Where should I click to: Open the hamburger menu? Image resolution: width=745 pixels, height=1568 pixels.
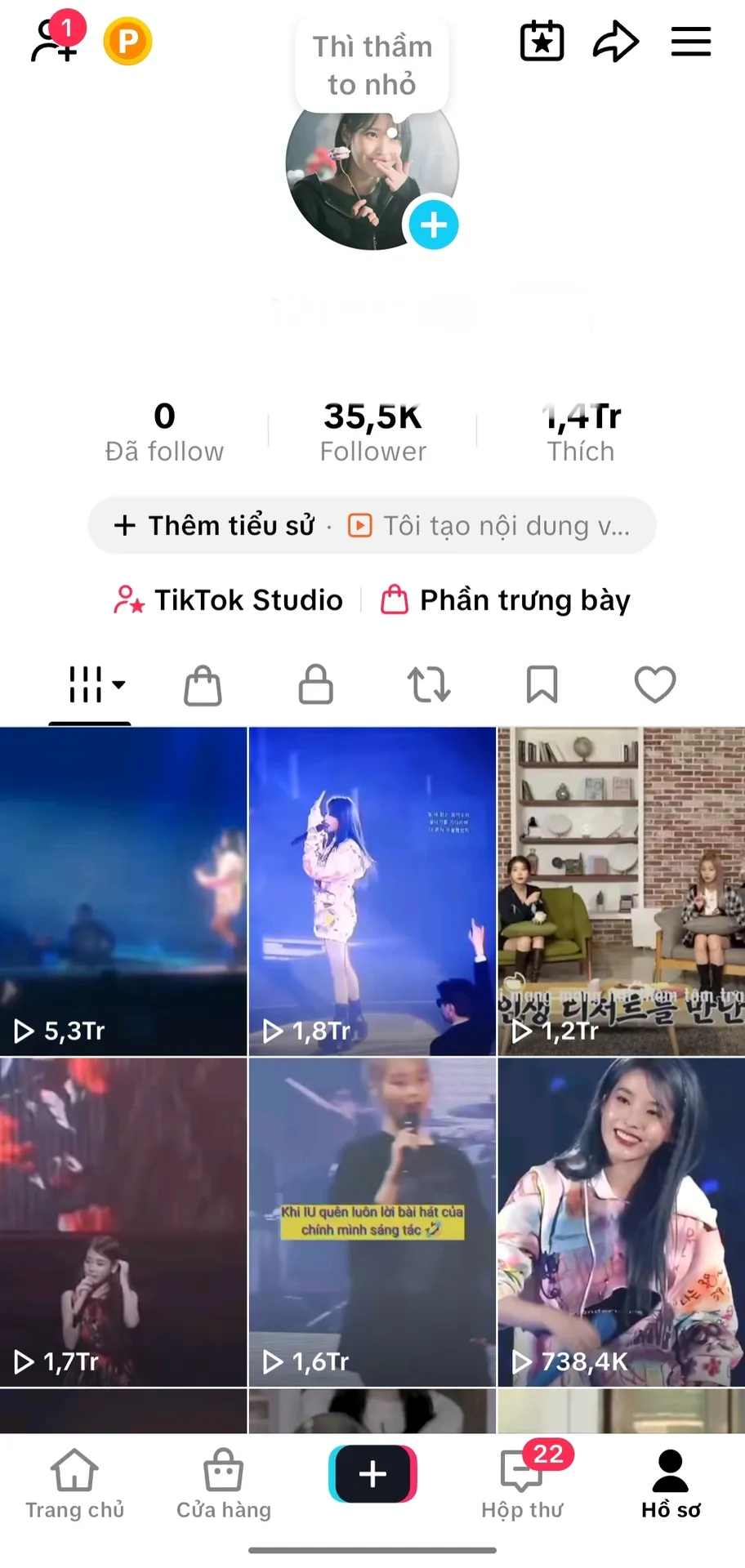click(x=691, y=42)
